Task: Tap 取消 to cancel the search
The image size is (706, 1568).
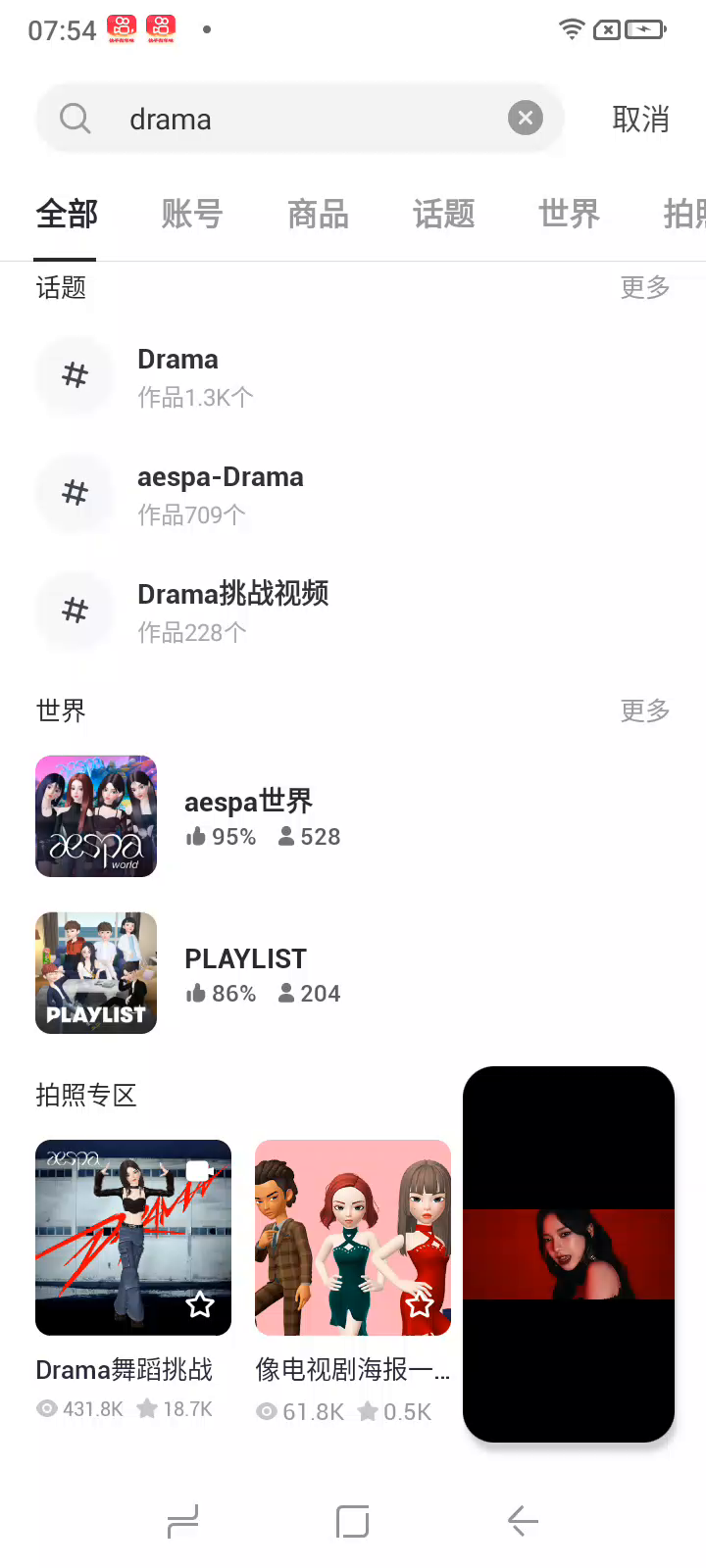Action: [640, 120]
